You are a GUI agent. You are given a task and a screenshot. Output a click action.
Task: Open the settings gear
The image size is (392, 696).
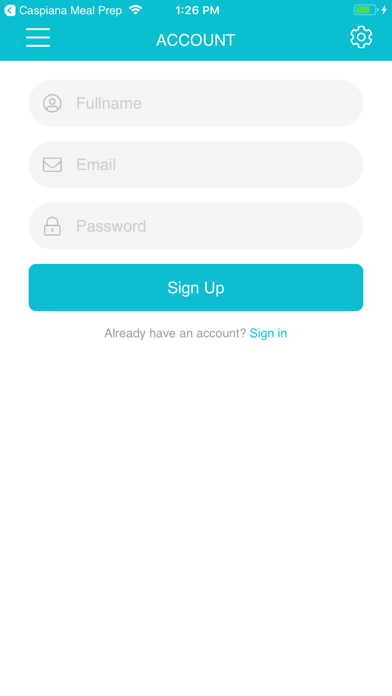coord(361,37)
